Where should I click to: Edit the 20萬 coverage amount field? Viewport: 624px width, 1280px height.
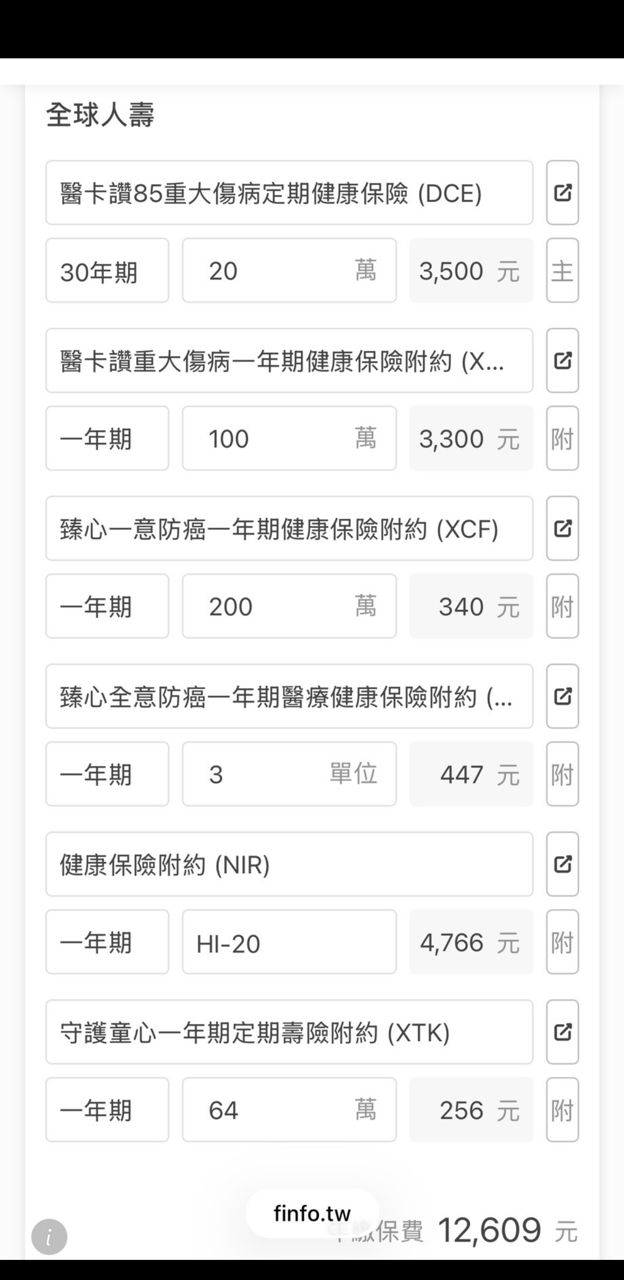289,271
